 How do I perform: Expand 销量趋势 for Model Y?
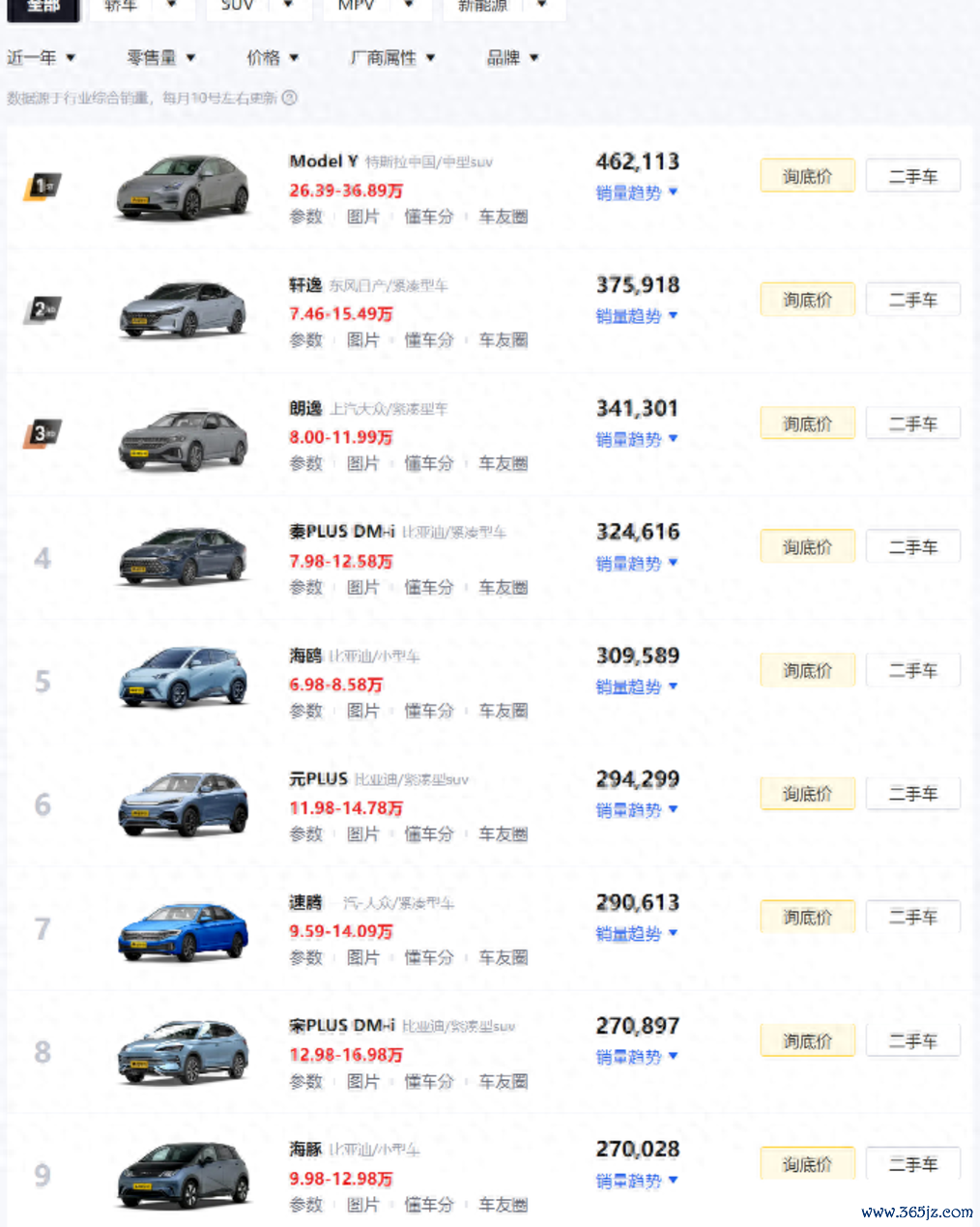(636, 192)
